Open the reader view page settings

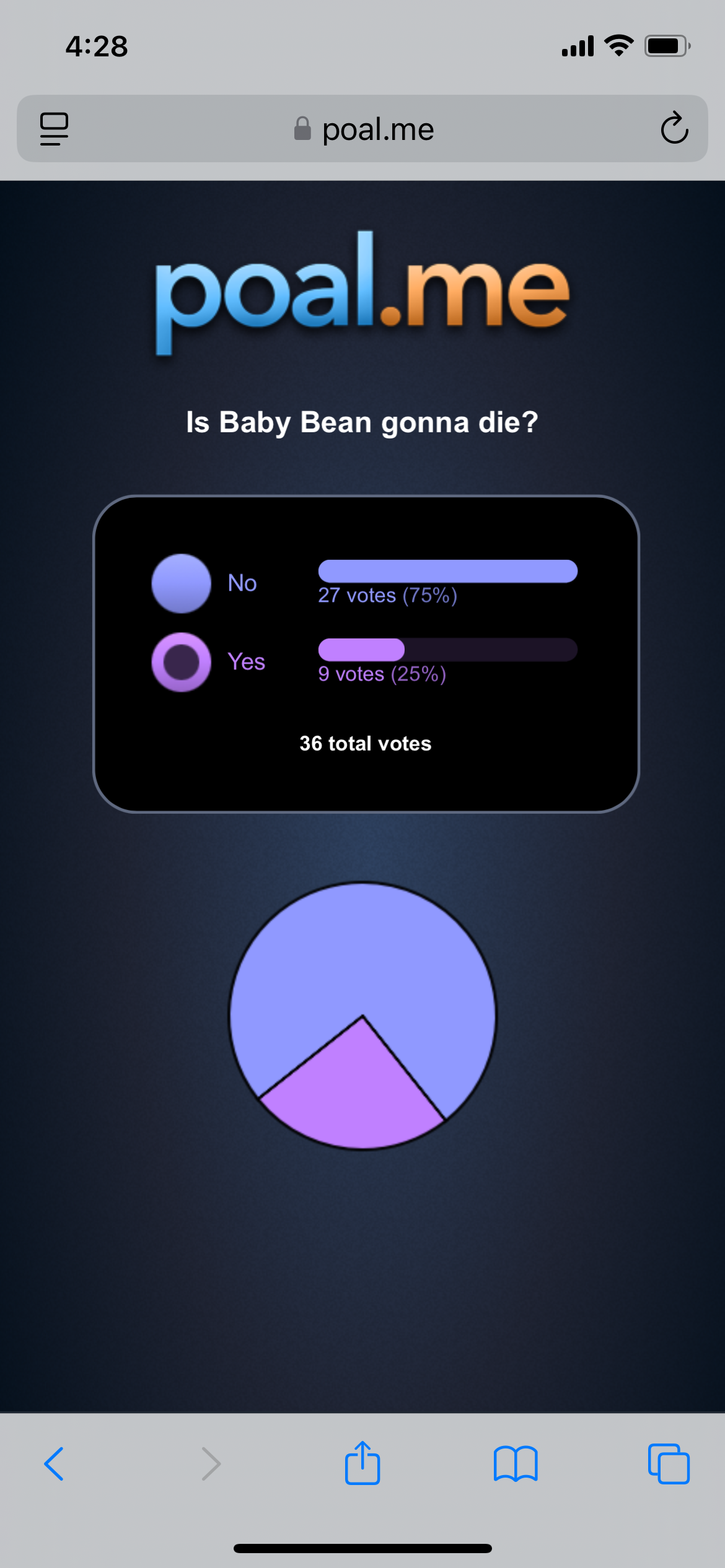[54, 129]
